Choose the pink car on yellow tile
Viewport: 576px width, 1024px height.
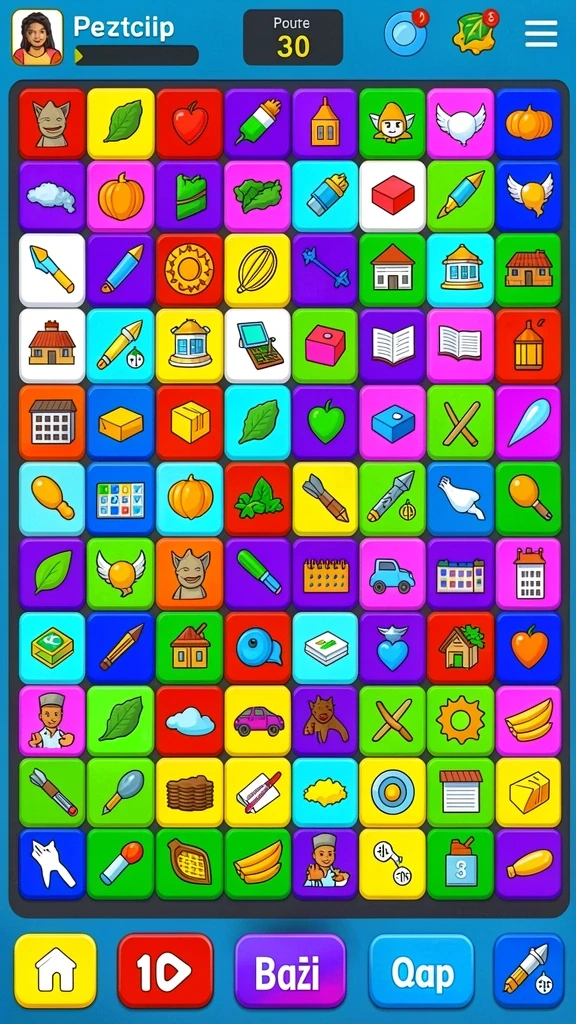[x=257, y=720]
